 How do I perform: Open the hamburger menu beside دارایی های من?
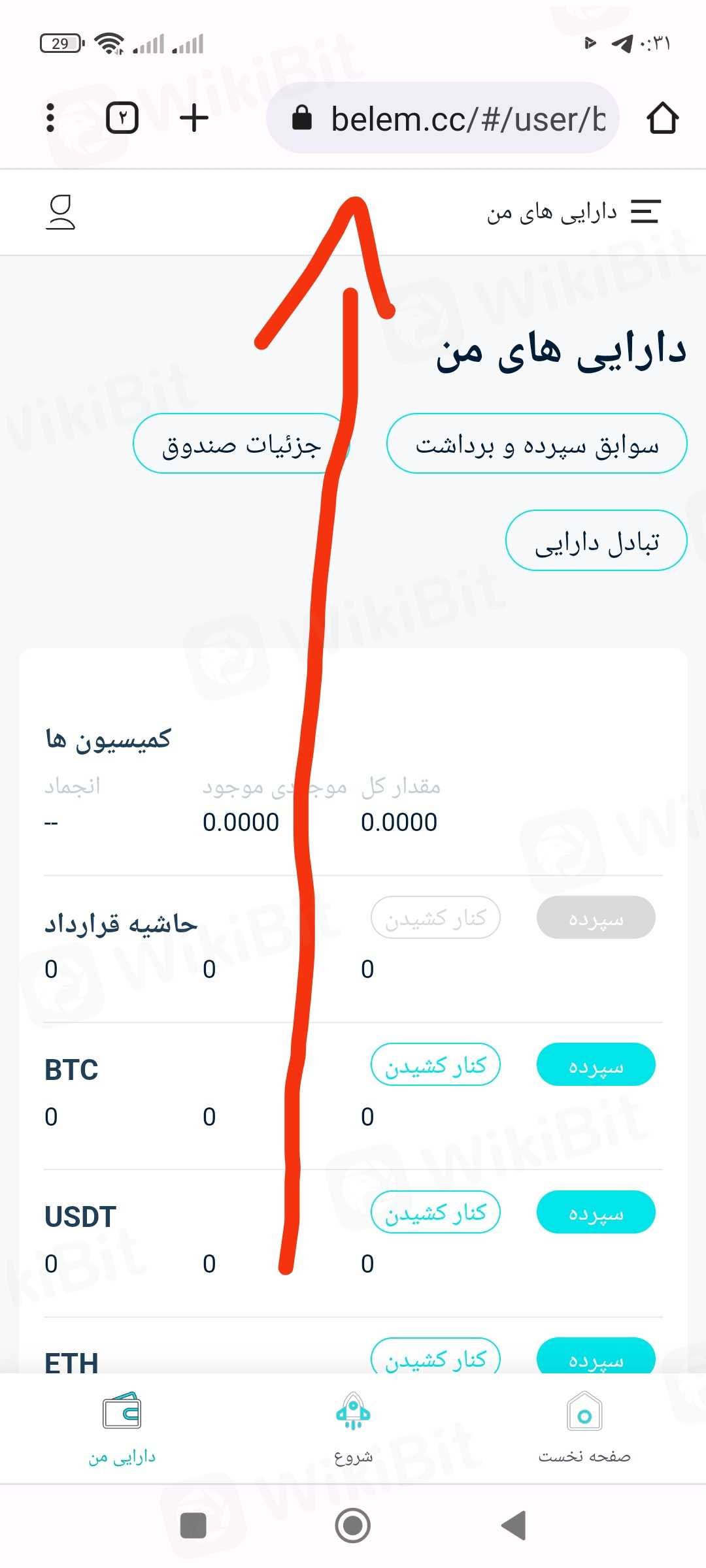[645, 212]
